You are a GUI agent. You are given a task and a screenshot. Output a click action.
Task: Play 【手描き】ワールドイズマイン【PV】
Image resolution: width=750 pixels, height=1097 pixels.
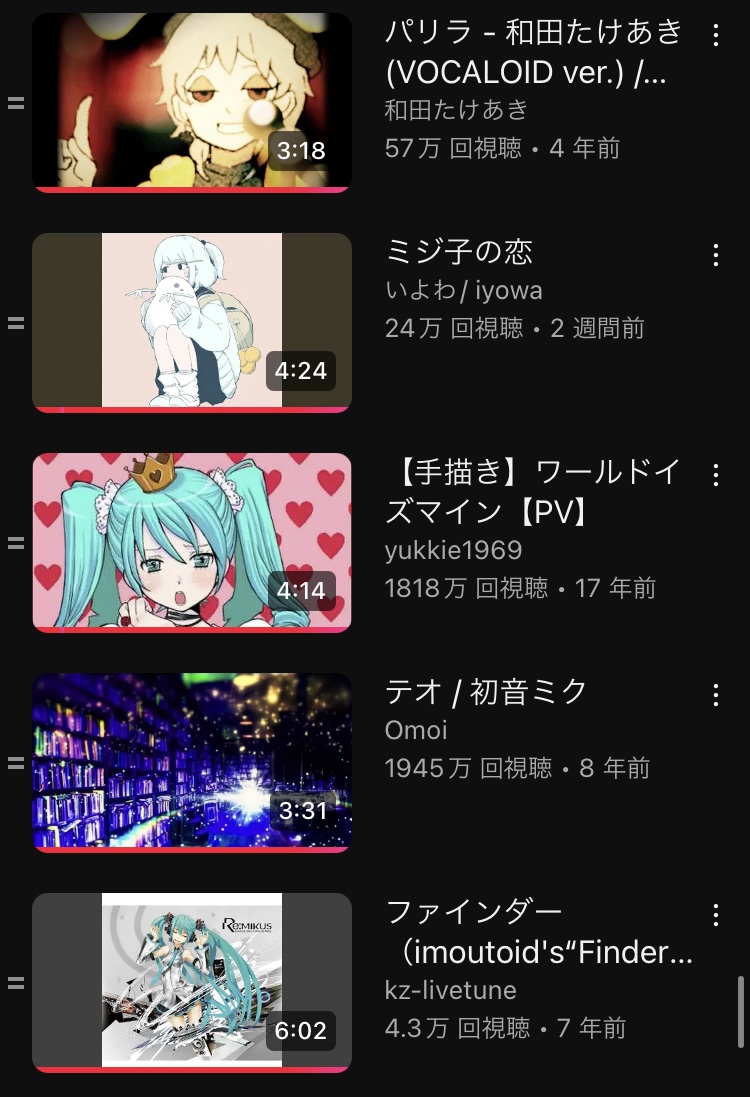(x=192, y=541)
